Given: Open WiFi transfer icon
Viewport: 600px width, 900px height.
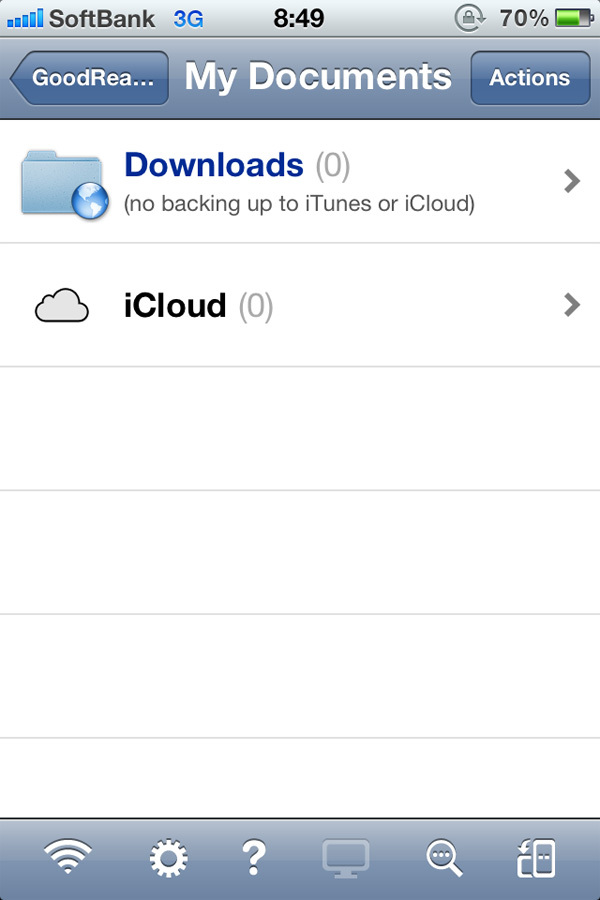Looking at the screenshot, I should point(69,857).
